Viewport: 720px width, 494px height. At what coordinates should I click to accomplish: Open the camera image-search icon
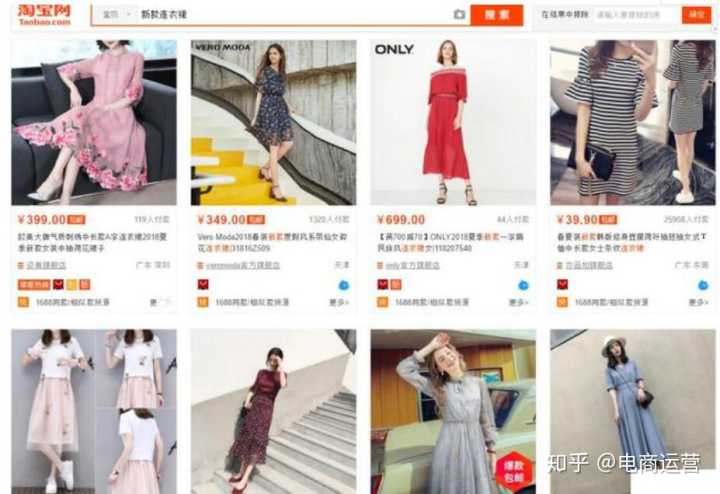click(x=459, y=15)
